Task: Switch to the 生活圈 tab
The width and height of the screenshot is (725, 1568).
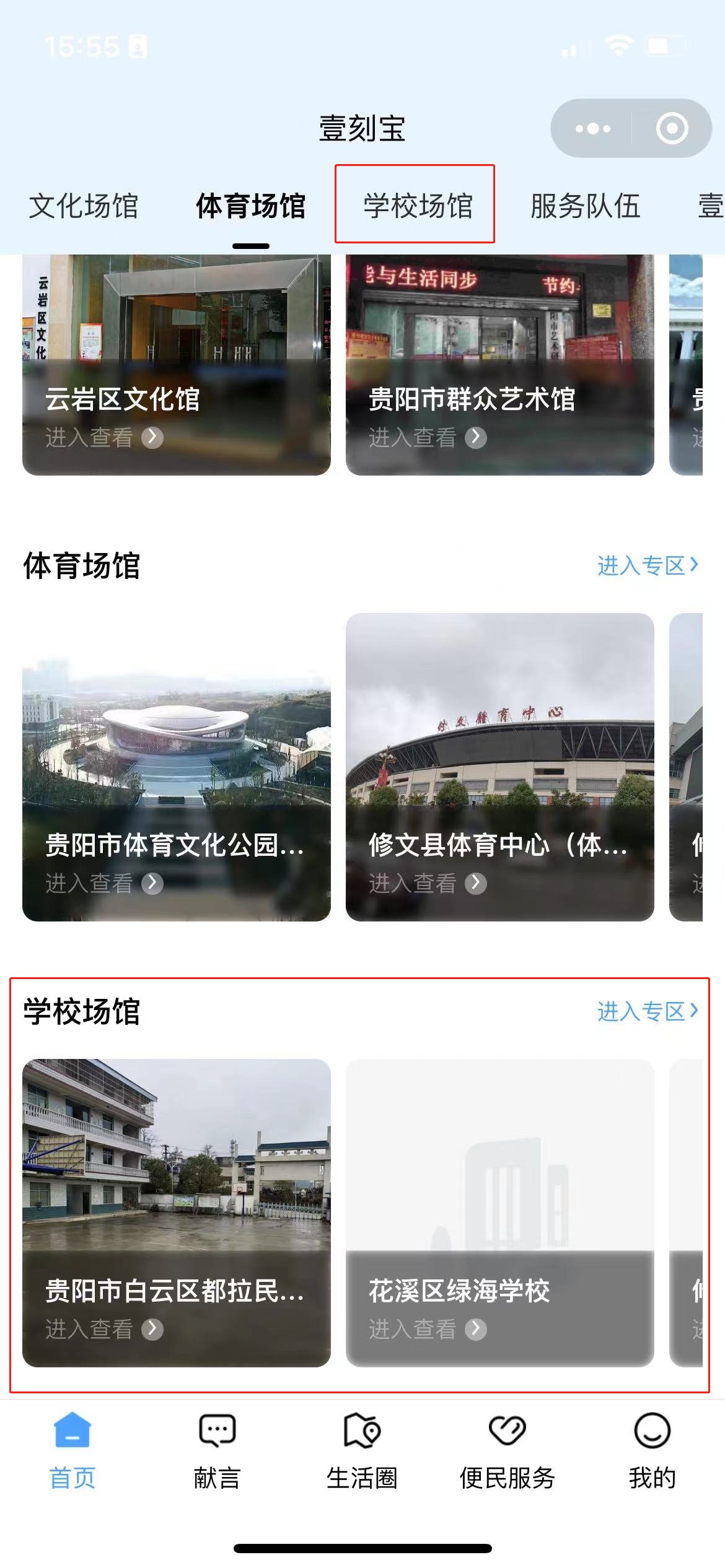Action: point(362,1450)
